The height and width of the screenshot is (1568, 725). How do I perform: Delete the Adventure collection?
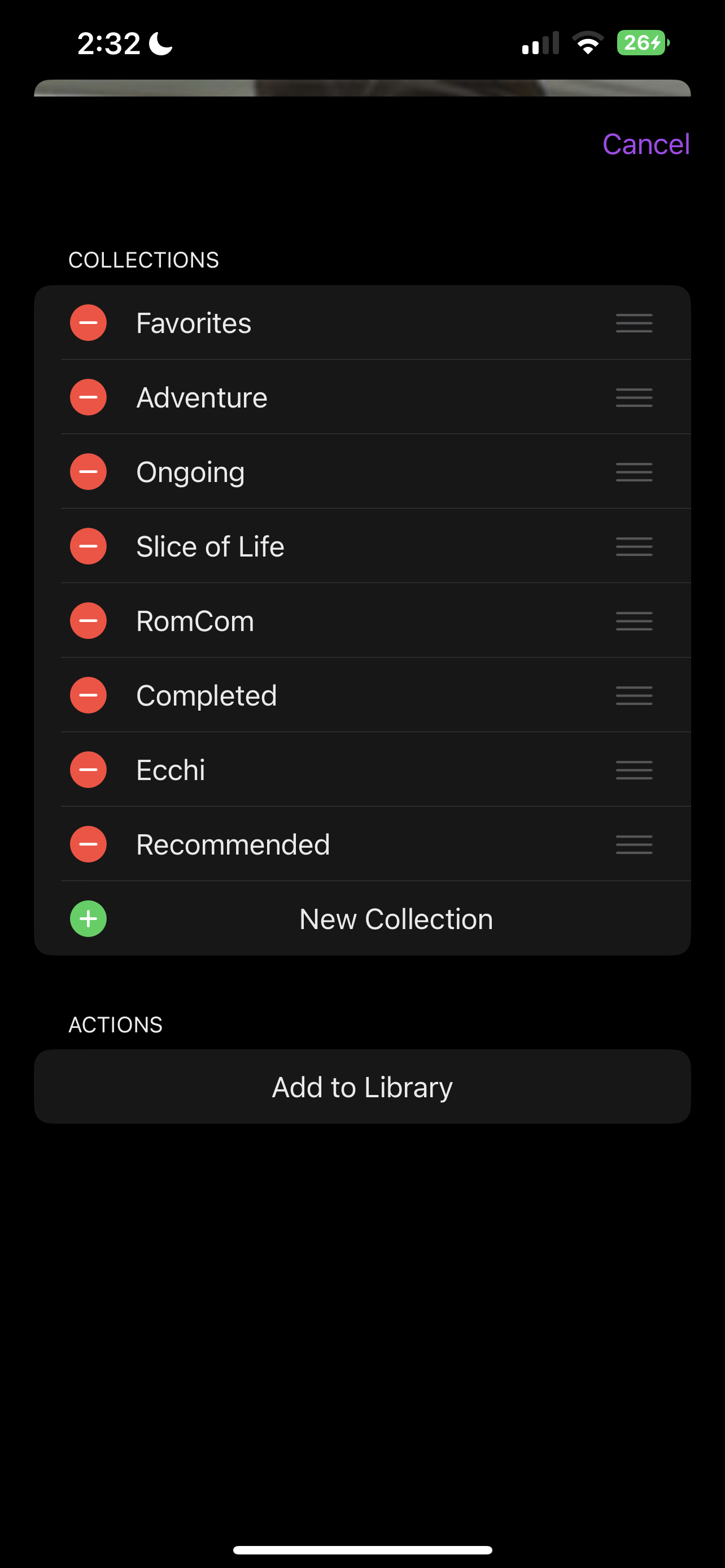pos(88,397)
